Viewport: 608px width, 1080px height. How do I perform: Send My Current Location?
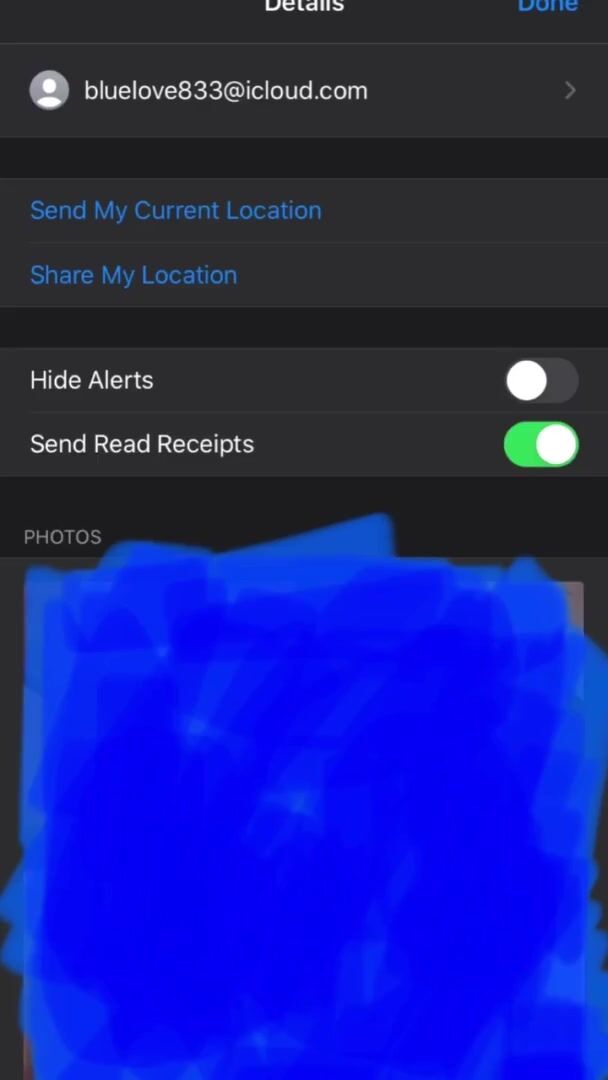pos(176,211)
